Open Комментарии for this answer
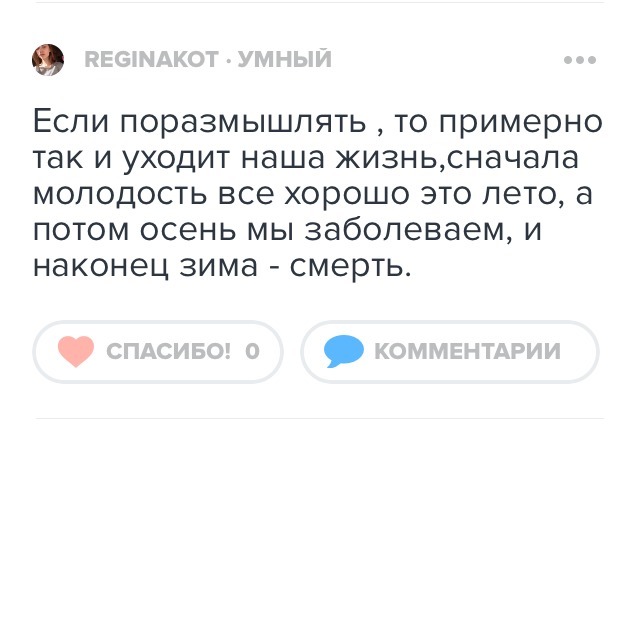The height and width of the screenshot is (640, 640). [x=449, y=351]
